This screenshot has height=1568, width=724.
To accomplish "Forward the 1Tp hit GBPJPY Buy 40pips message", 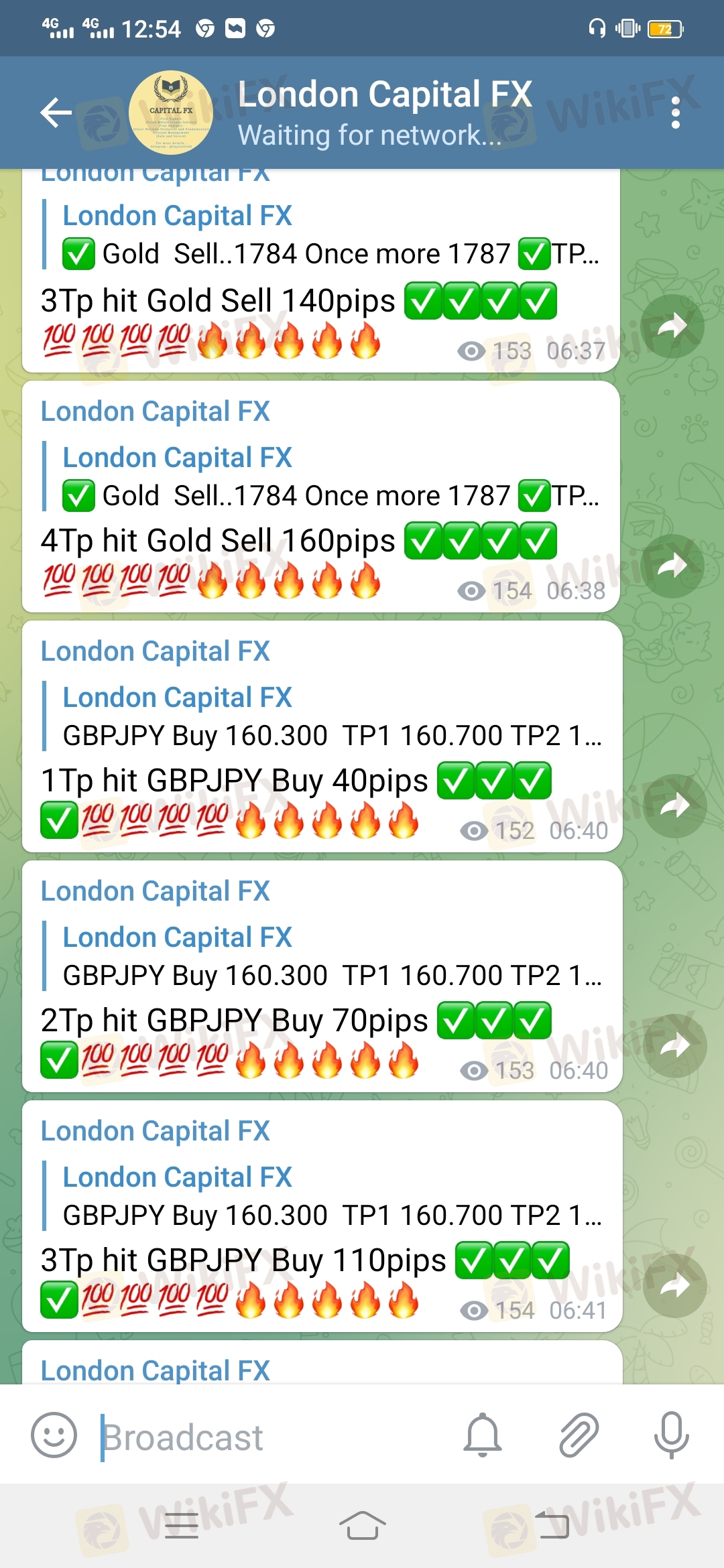I will 674,806.
